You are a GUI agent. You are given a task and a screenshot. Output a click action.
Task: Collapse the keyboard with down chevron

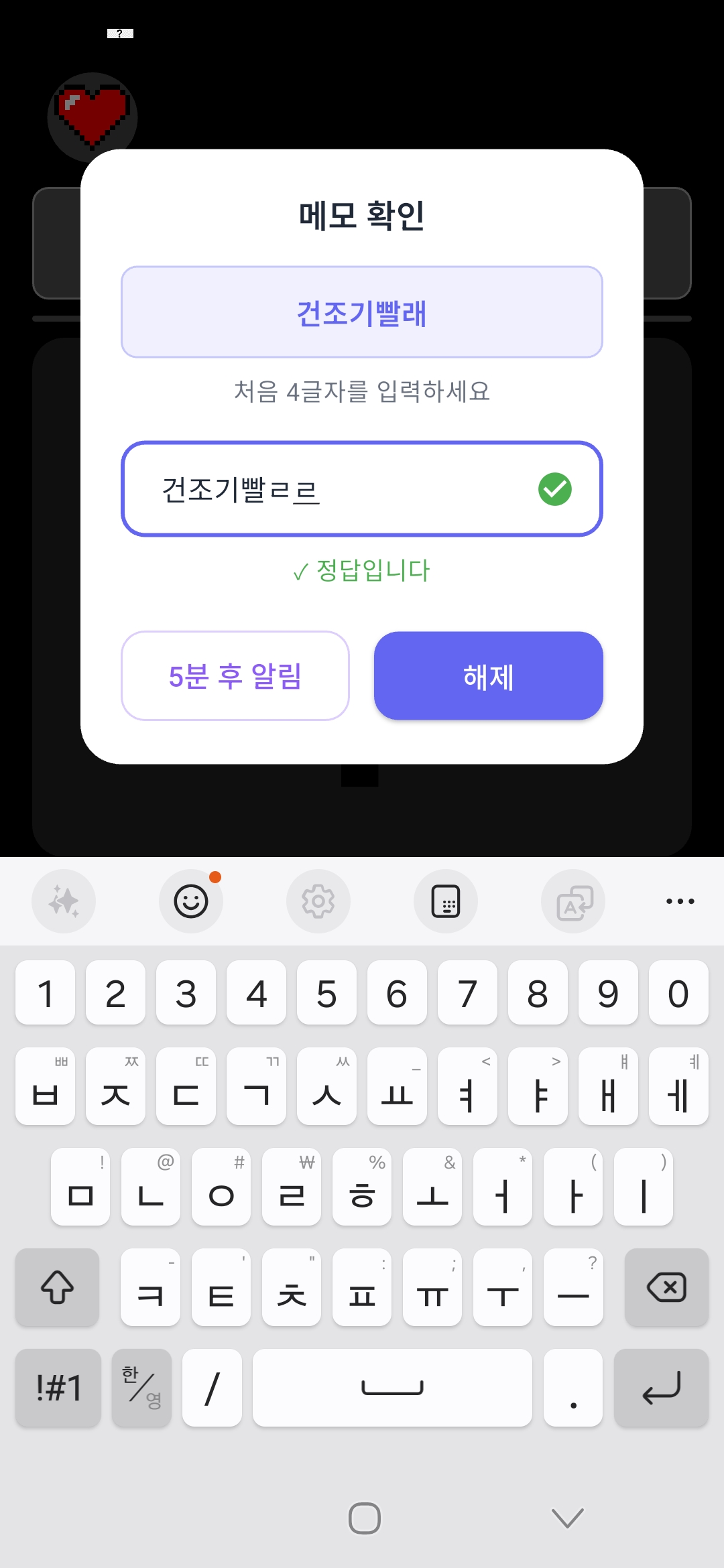click(x=566, y=1518)
